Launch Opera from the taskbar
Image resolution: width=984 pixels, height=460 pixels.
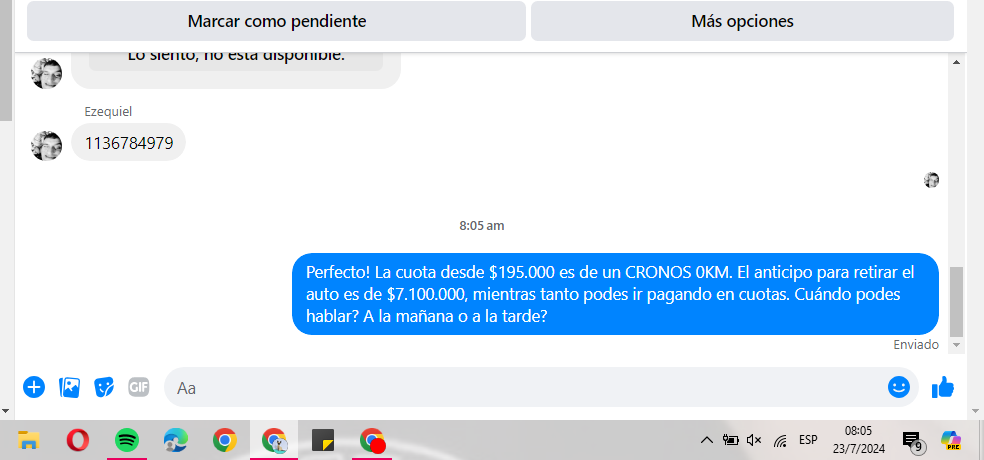[x=78, y=440]
